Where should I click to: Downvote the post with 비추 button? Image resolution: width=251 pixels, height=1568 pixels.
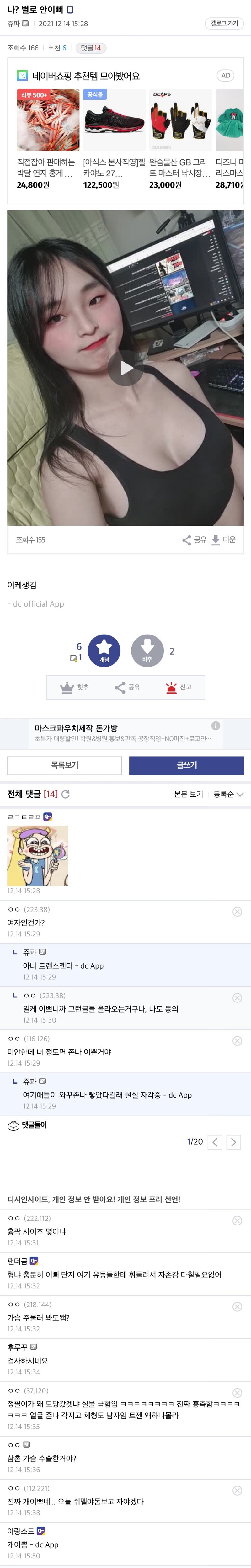click(x=147, y=650)
